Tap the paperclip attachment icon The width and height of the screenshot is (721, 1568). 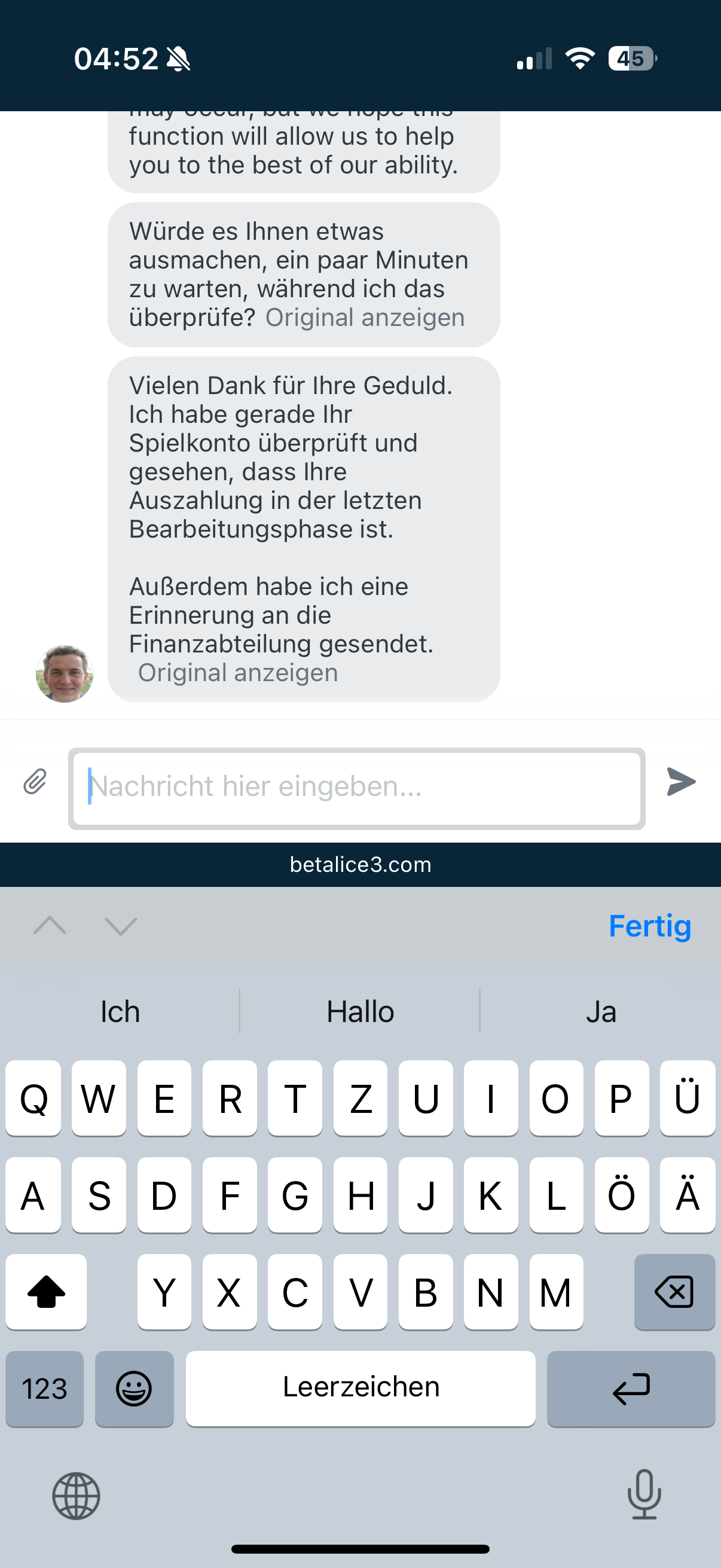35,782
